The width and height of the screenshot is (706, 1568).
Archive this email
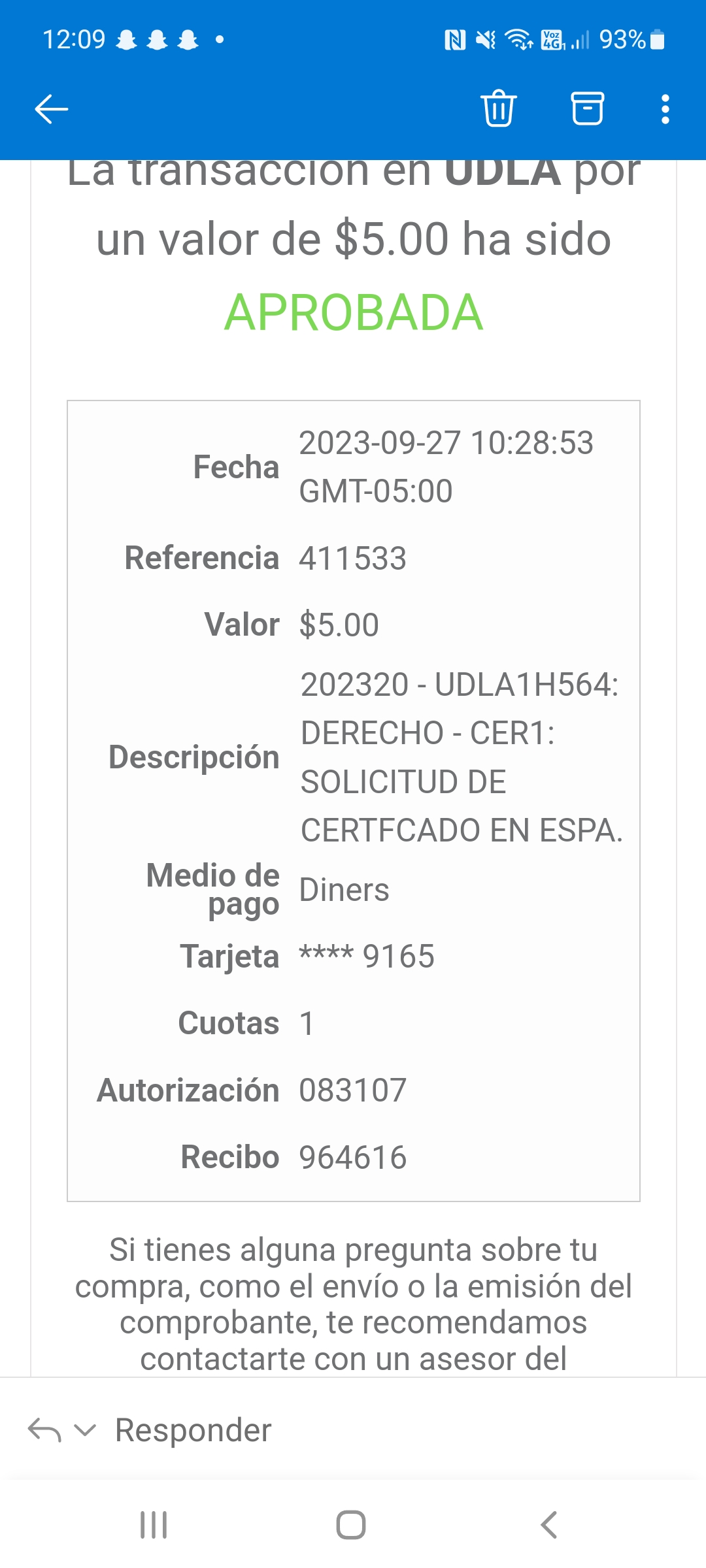(x=587, y=108)
